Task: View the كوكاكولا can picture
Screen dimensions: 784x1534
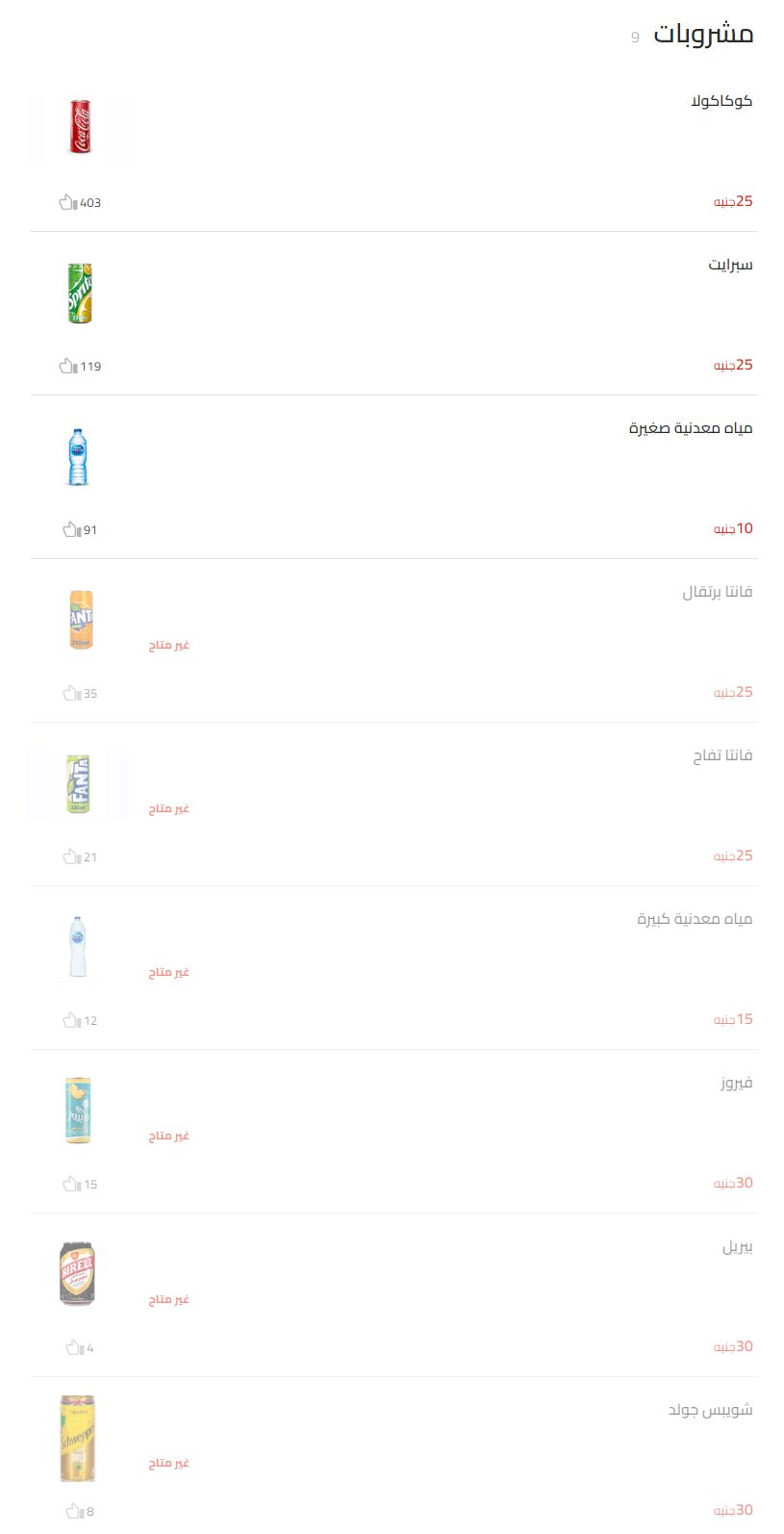Action: click(79, 128)
